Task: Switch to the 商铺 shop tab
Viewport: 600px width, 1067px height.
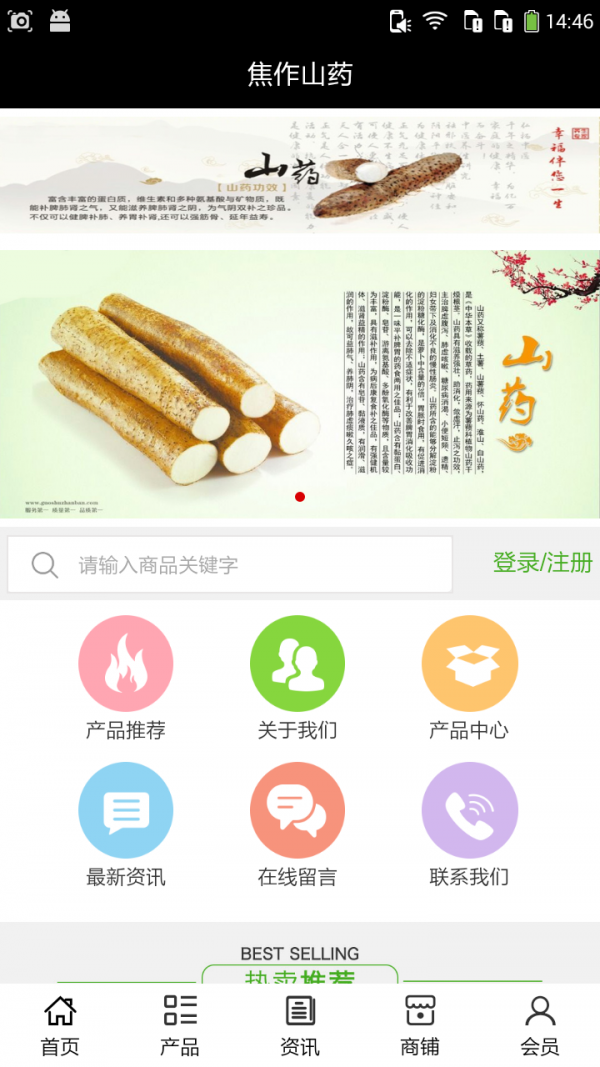Action: pyautogui.click(x=420, y=1026)
